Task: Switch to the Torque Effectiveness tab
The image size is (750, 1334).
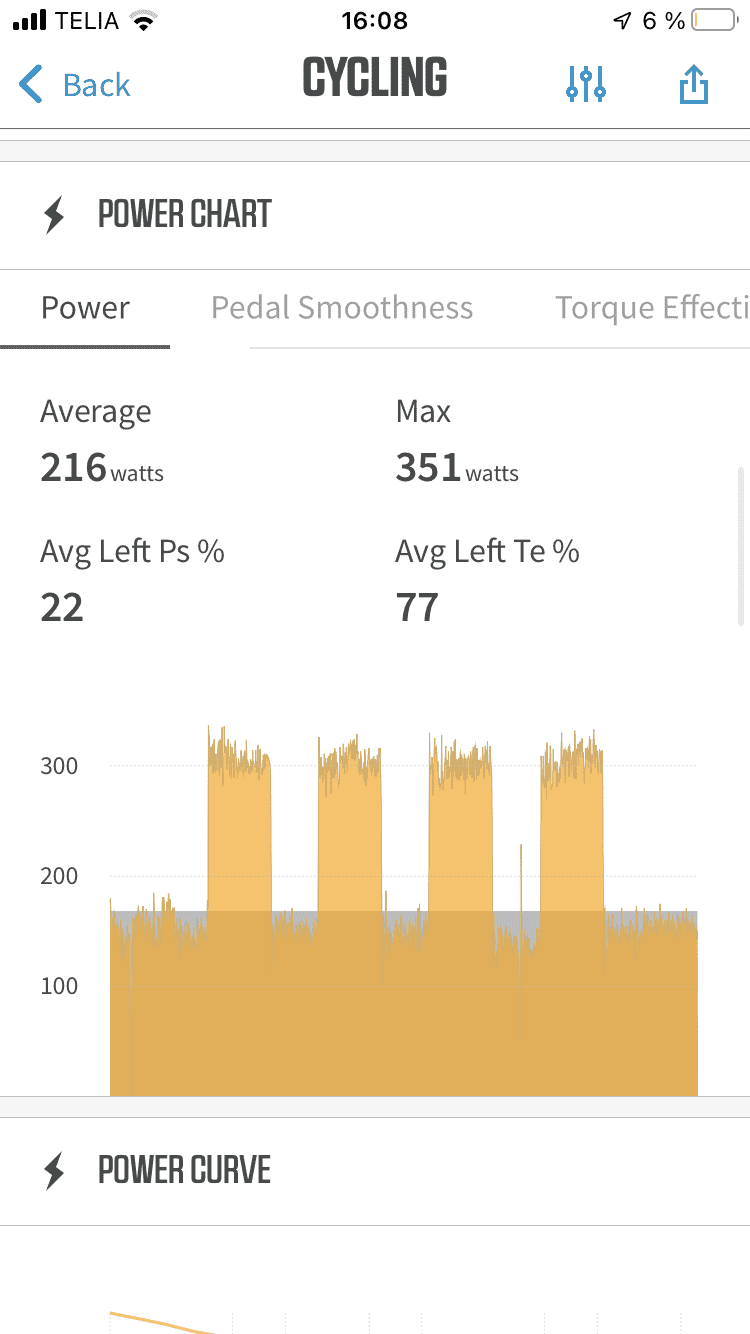Action: 652,308
